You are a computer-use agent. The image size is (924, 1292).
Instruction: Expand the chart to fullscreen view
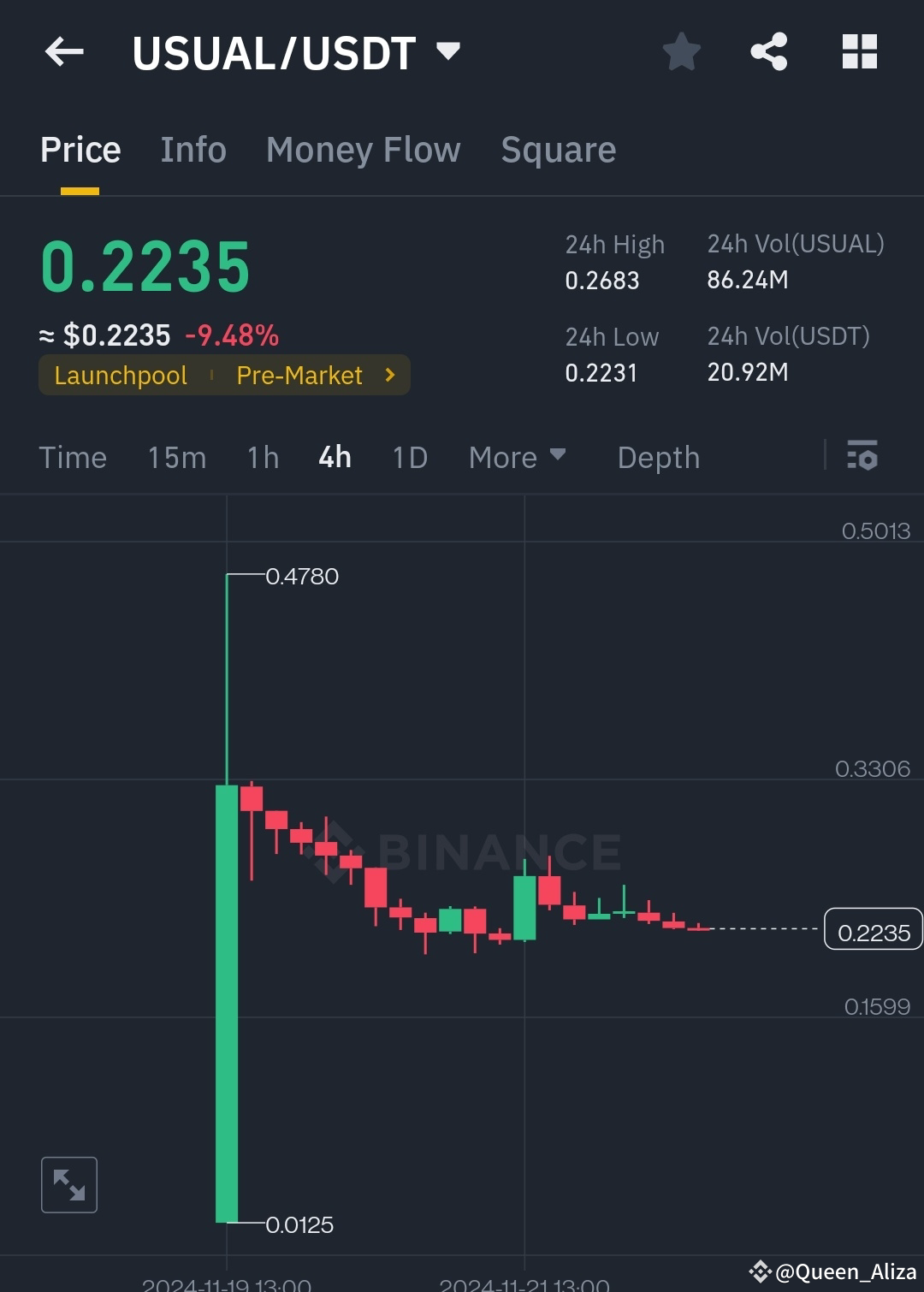pyautogui.click(x=68, y=1184)
